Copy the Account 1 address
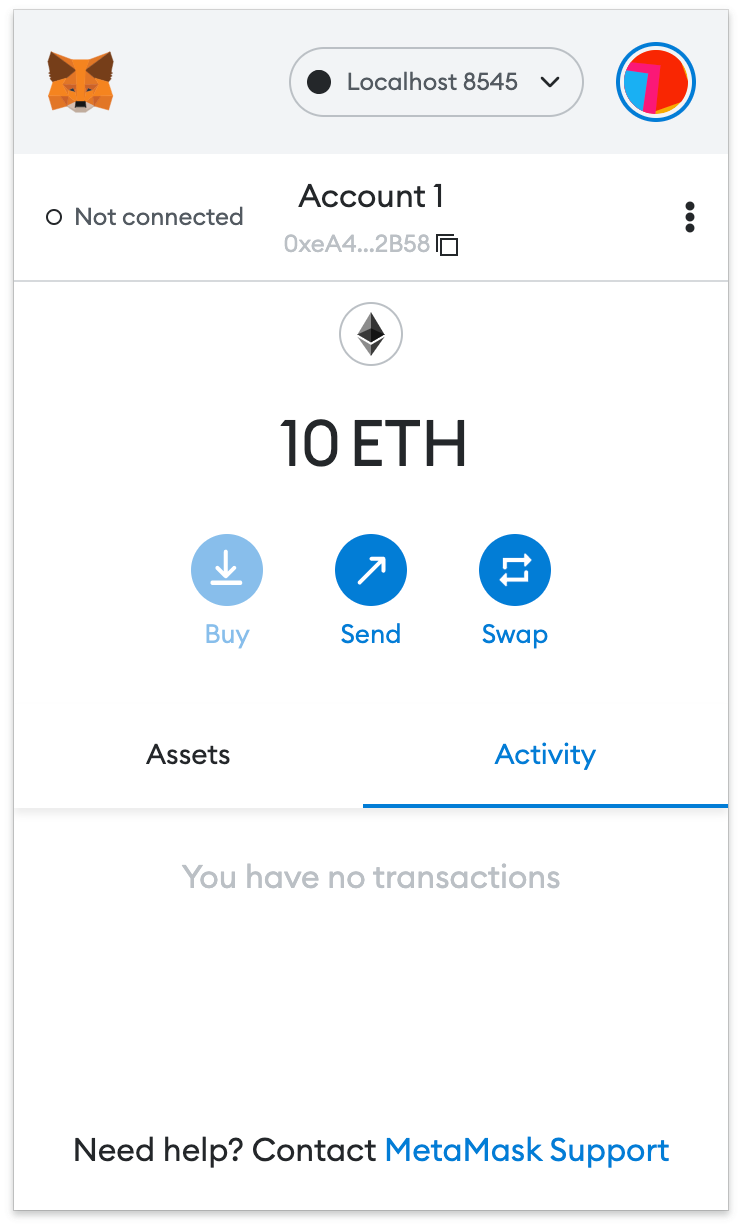 point(448,245)
